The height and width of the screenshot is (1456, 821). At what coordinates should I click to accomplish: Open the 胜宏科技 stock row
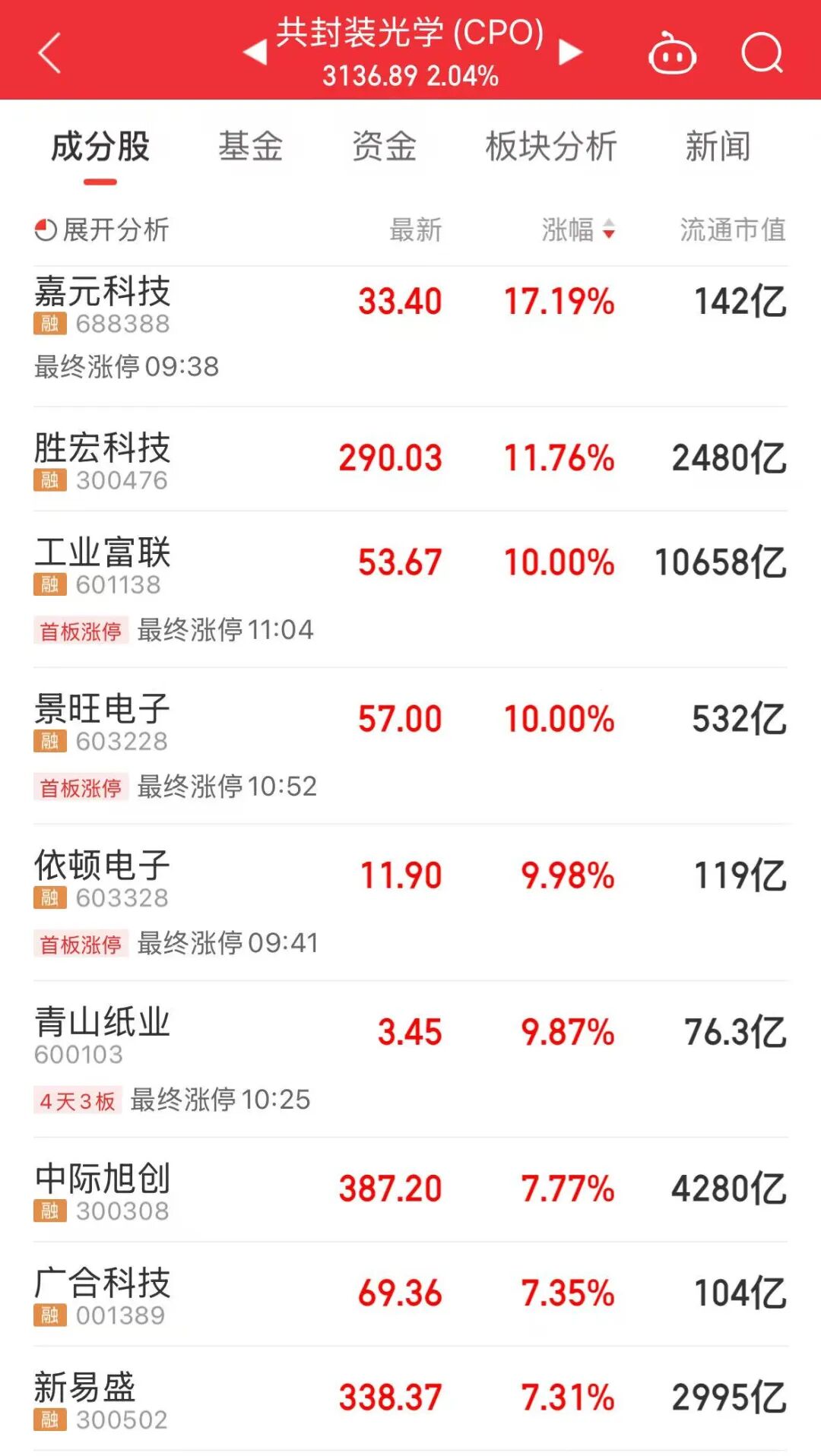(x=103, y=448)
